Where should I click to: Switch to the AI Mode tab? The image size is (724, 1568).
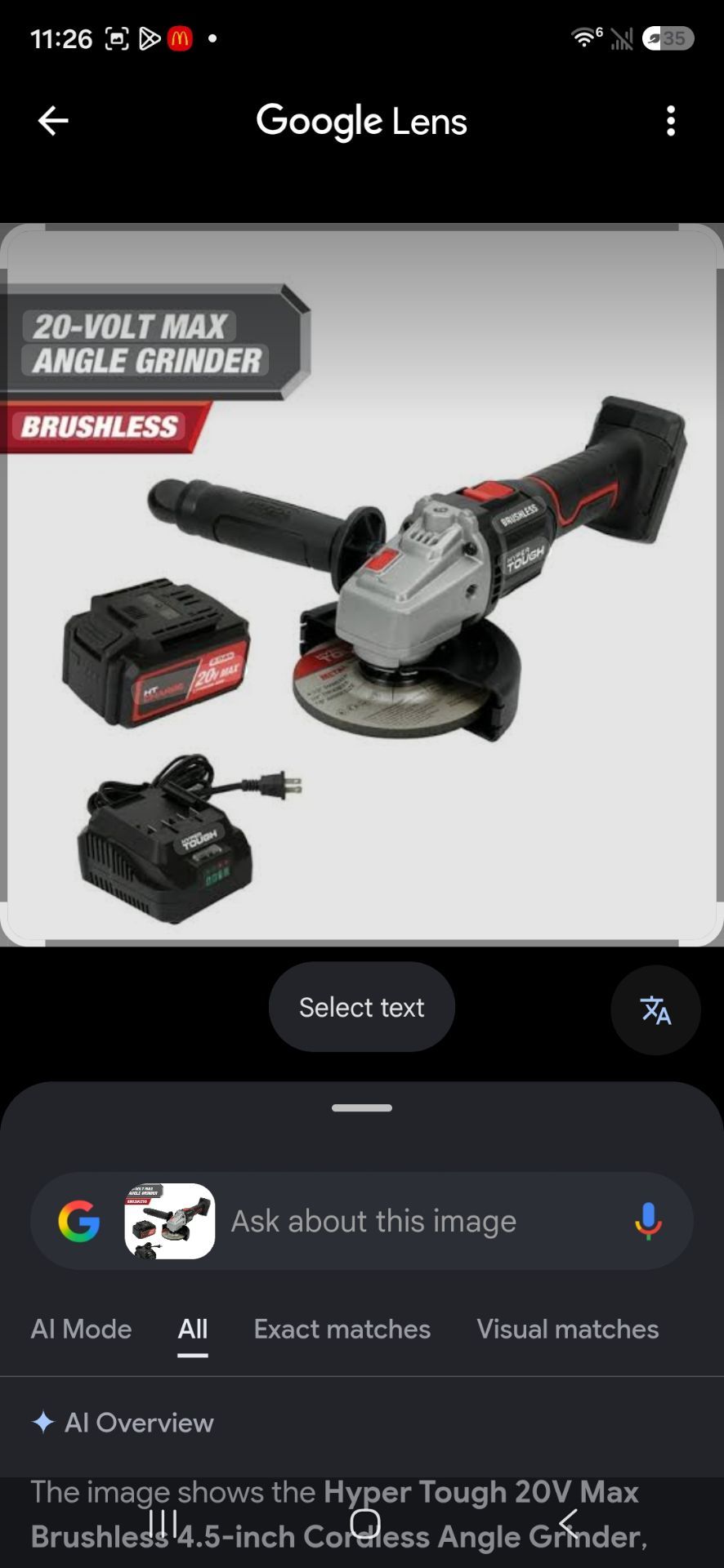click(81, 1330)
